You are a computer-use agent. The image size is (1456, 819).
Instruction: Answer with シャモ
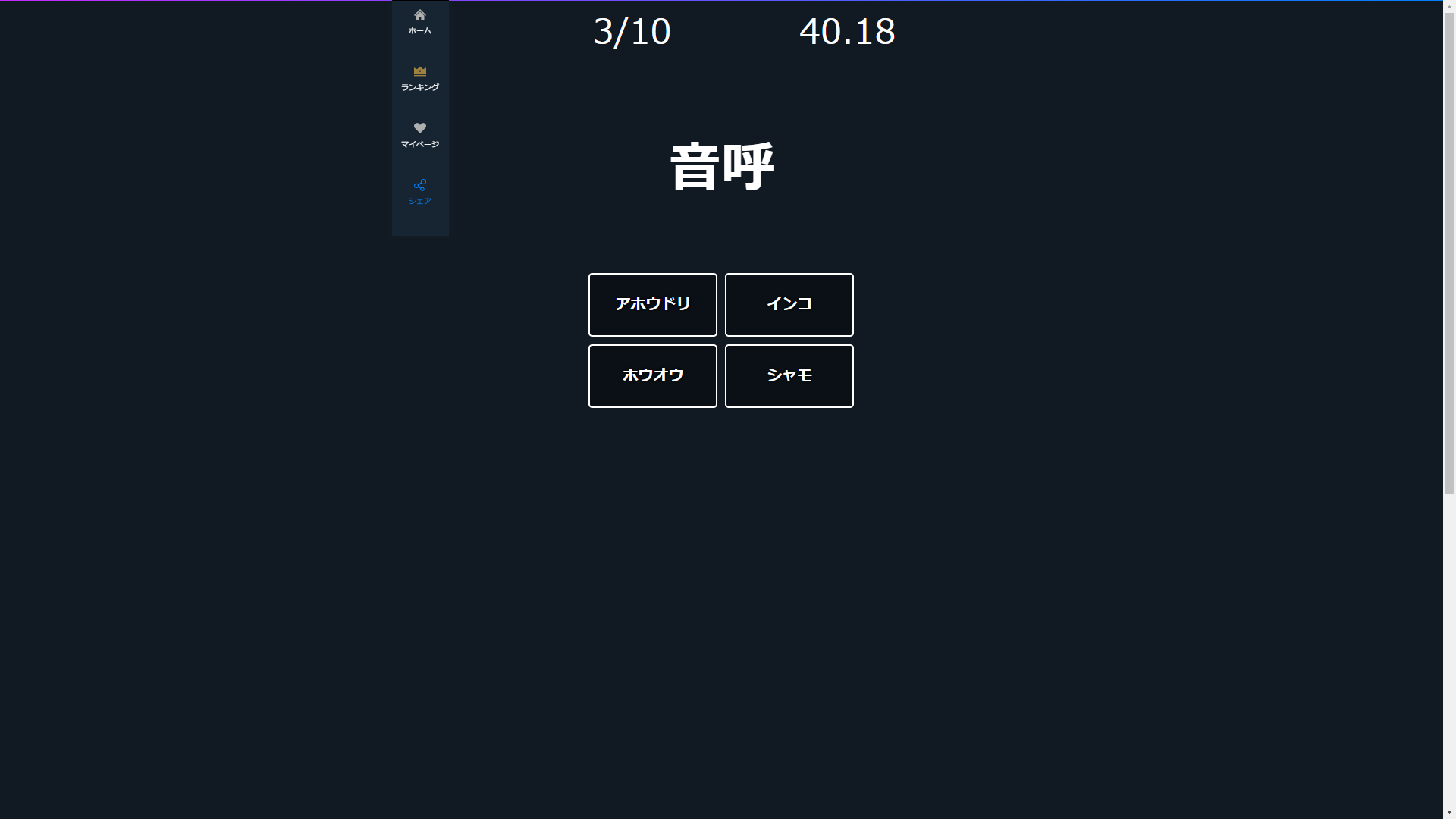[x=789, y=375]
